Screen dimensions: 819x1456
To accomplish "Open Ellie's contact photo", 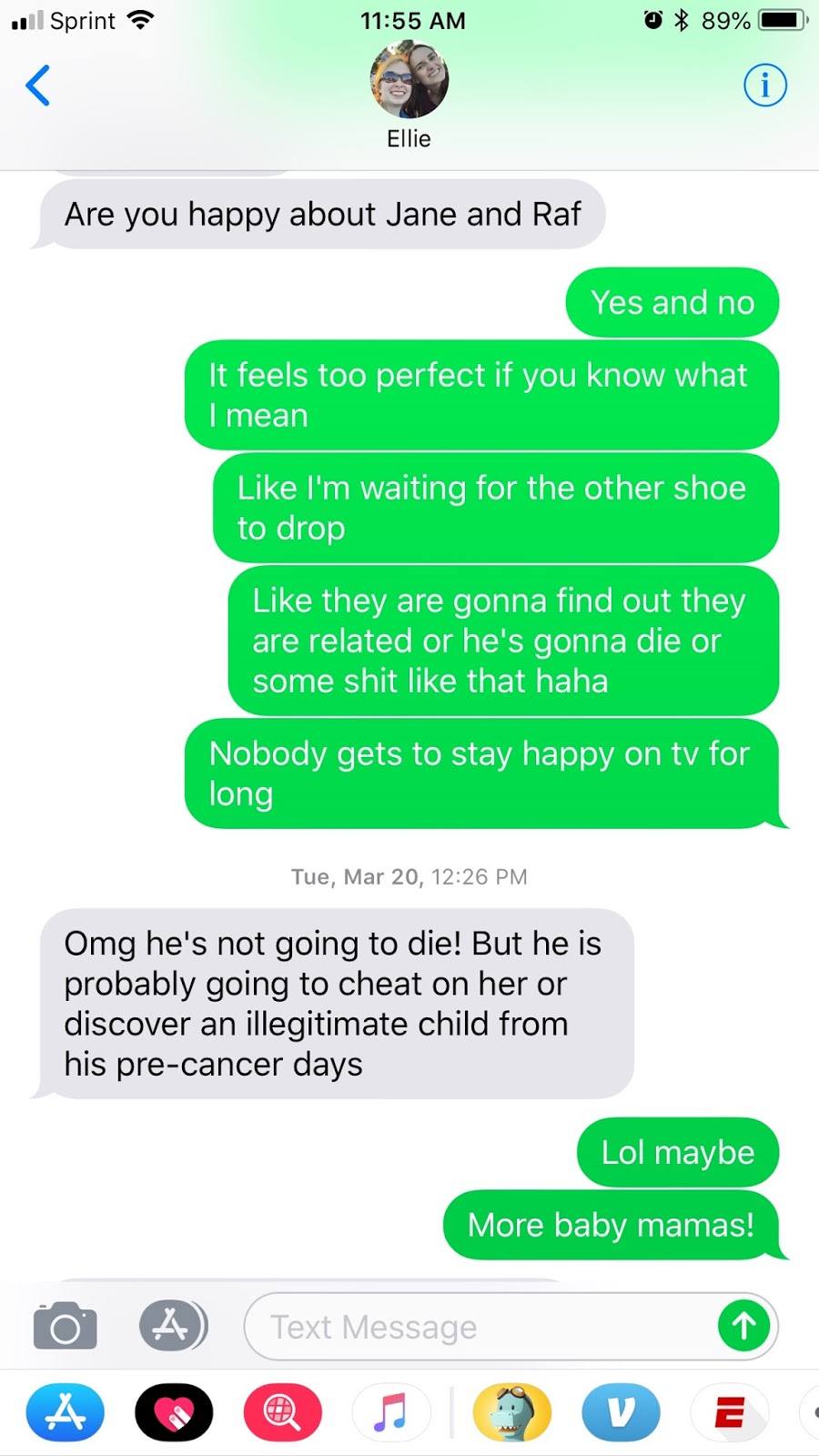I will click(409, 82).
